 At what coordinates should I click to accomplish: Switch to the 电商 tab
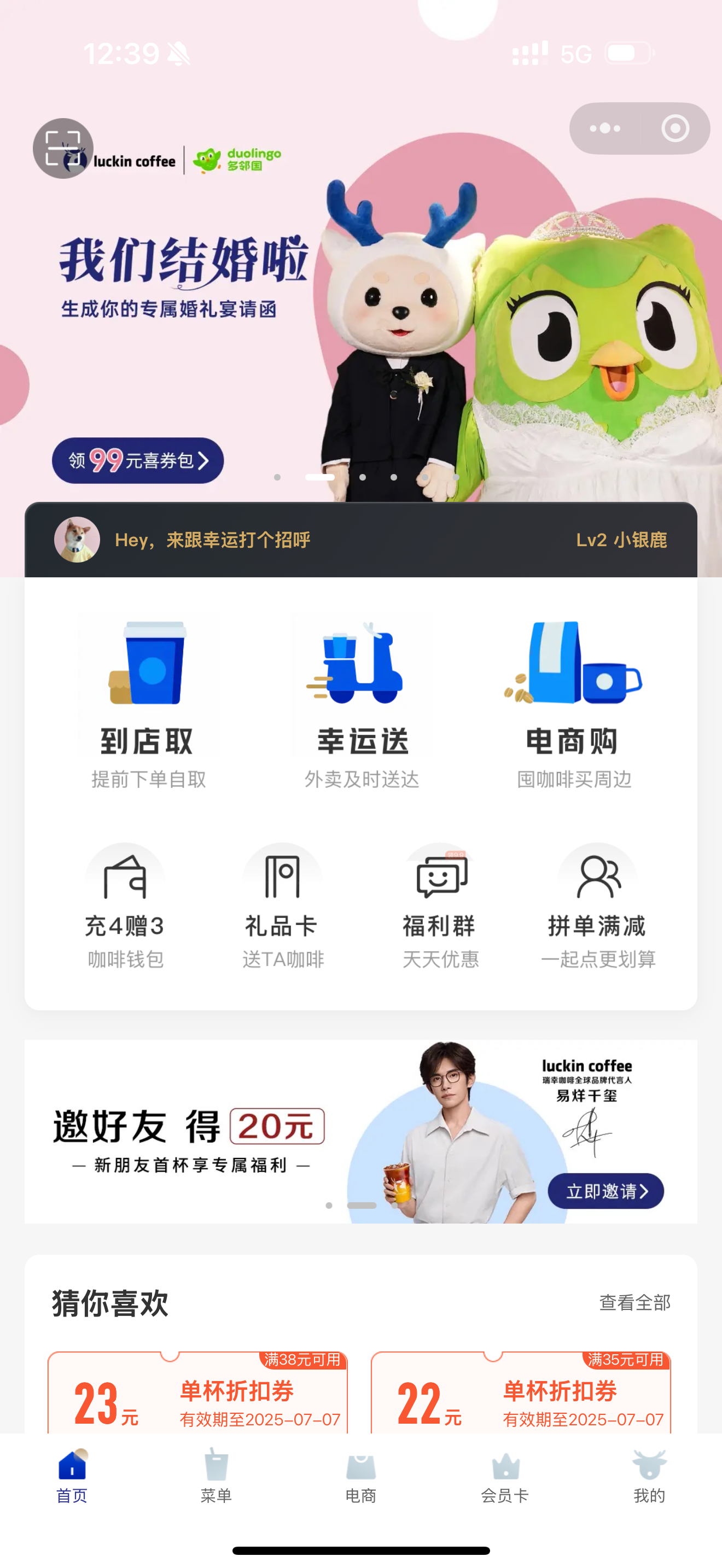tap(361, 1477)
